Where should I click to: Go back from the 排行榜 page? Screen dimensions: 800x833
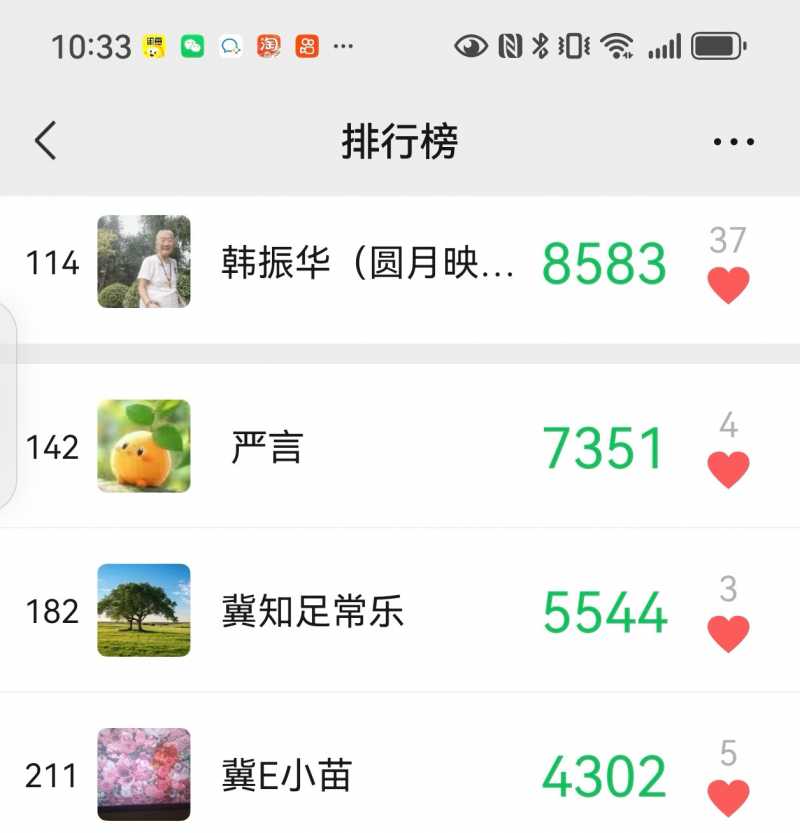coord(45,142)
